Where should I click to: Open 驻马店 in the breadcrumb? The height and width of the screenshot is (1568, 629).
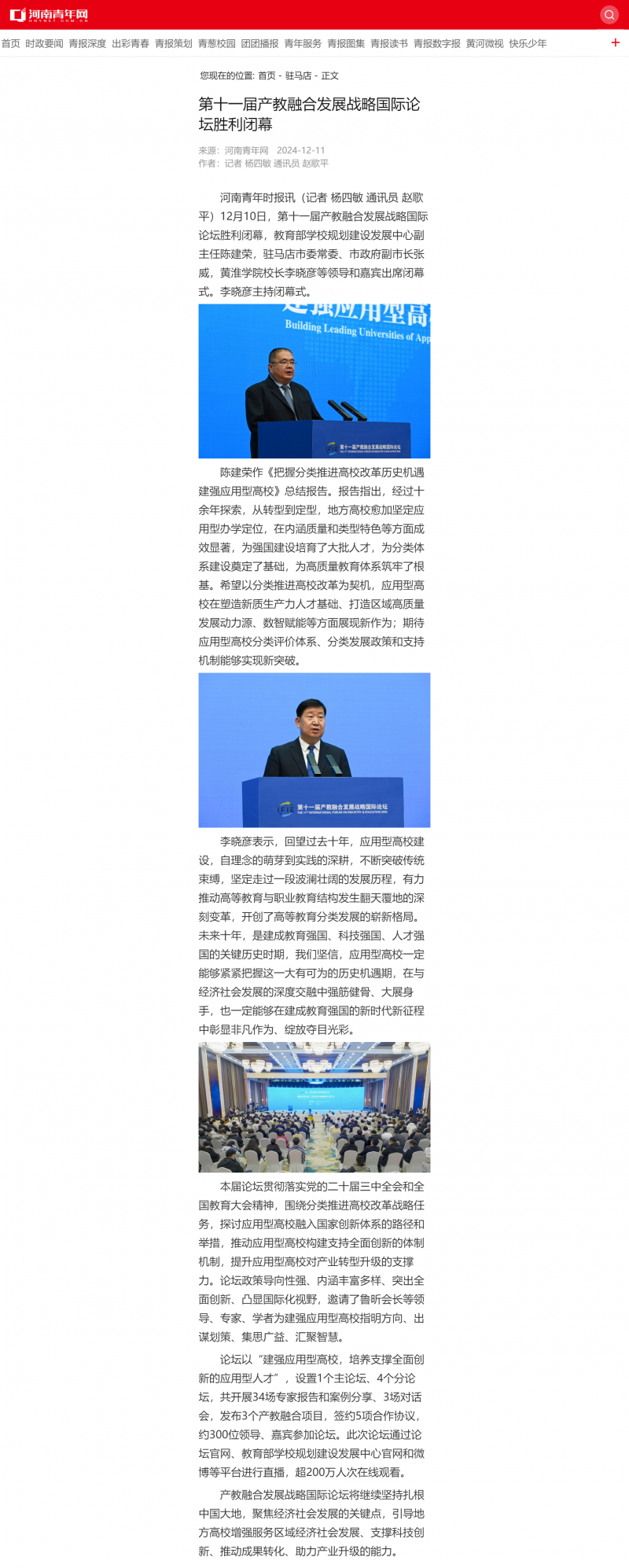pyautogui.click(x=298, y=75)
